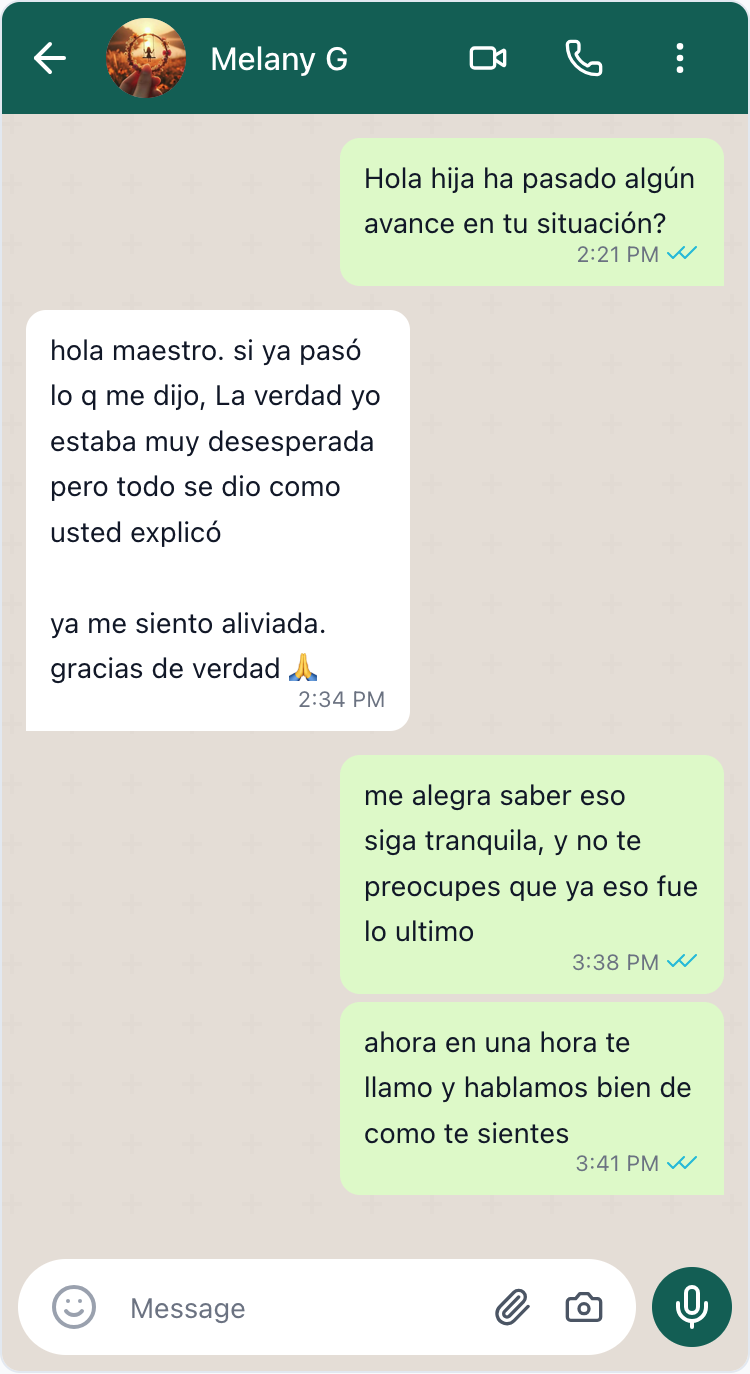Open the three-dot overflow menu
The image size is (750, 1374).
[680, 59]
